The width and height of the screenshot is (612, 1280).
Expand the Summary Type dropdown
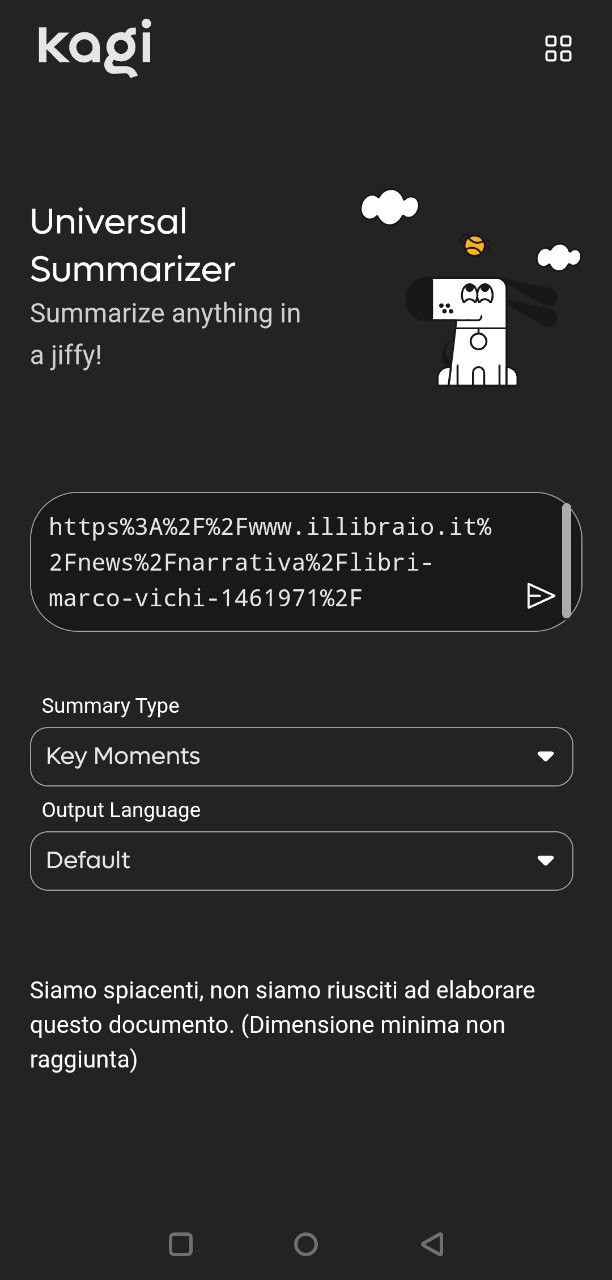pos(301,757)
